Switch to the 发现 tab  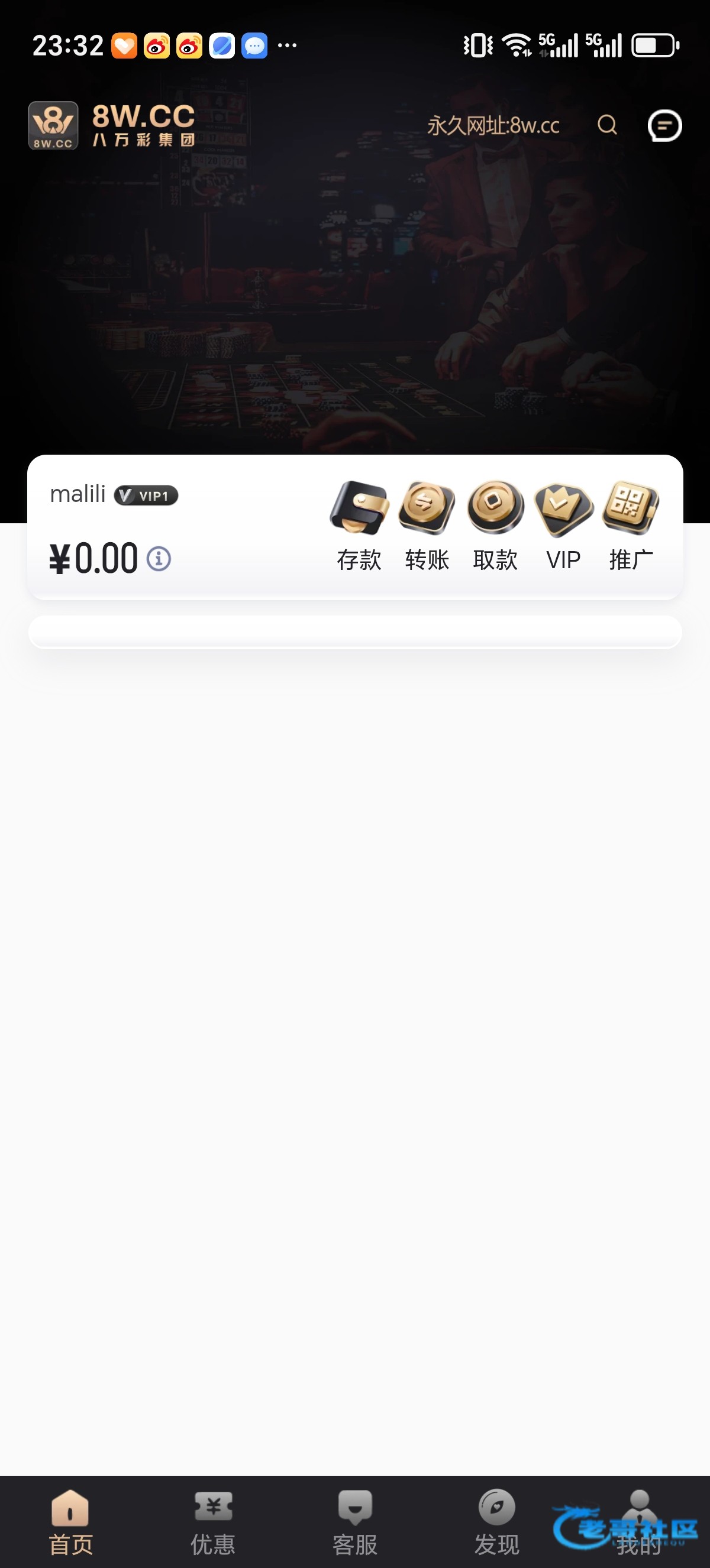[x=497, y=1522]
